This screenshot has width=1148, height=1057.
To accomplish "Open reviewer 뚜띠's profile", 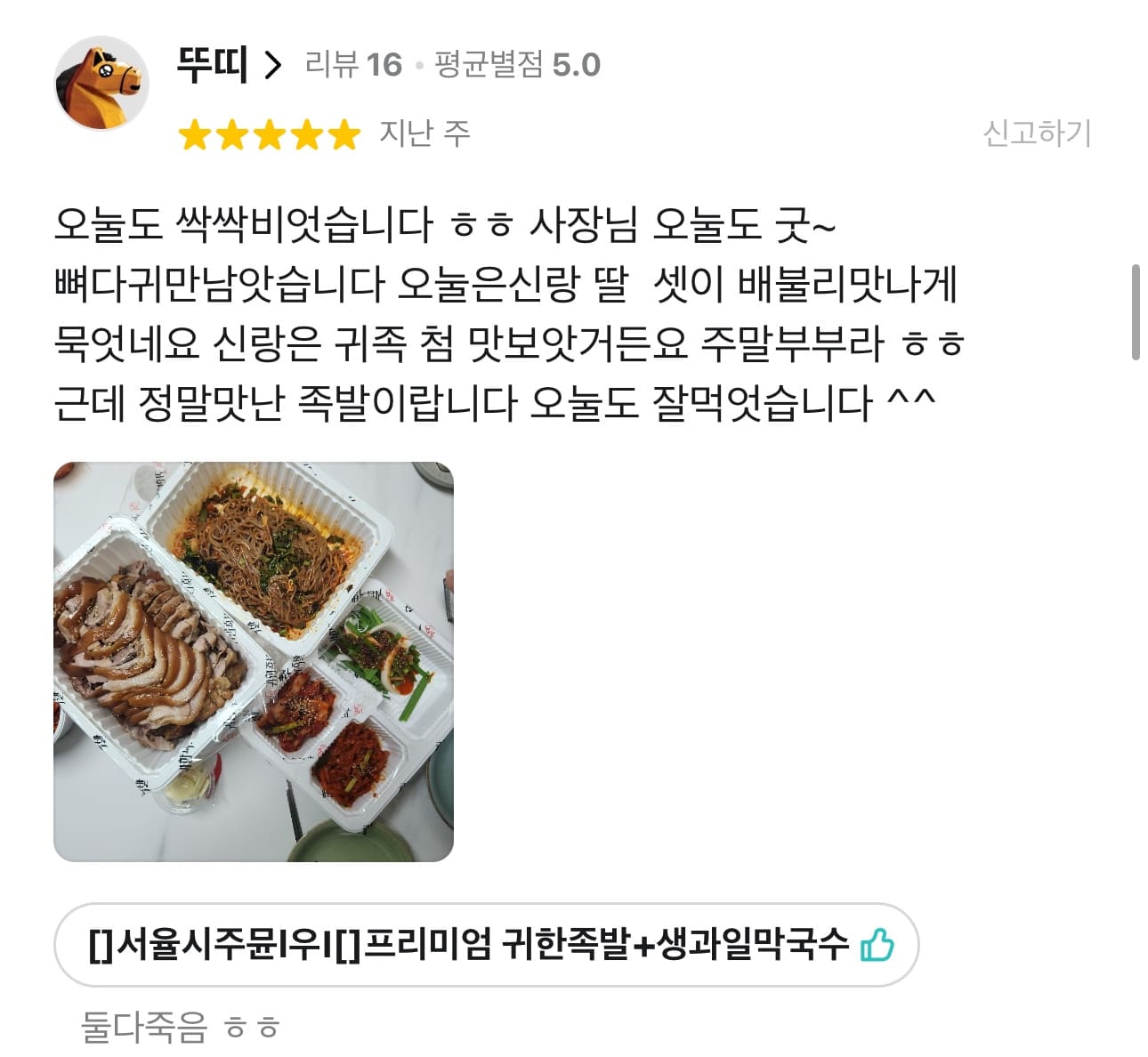I will coord(229,65).
